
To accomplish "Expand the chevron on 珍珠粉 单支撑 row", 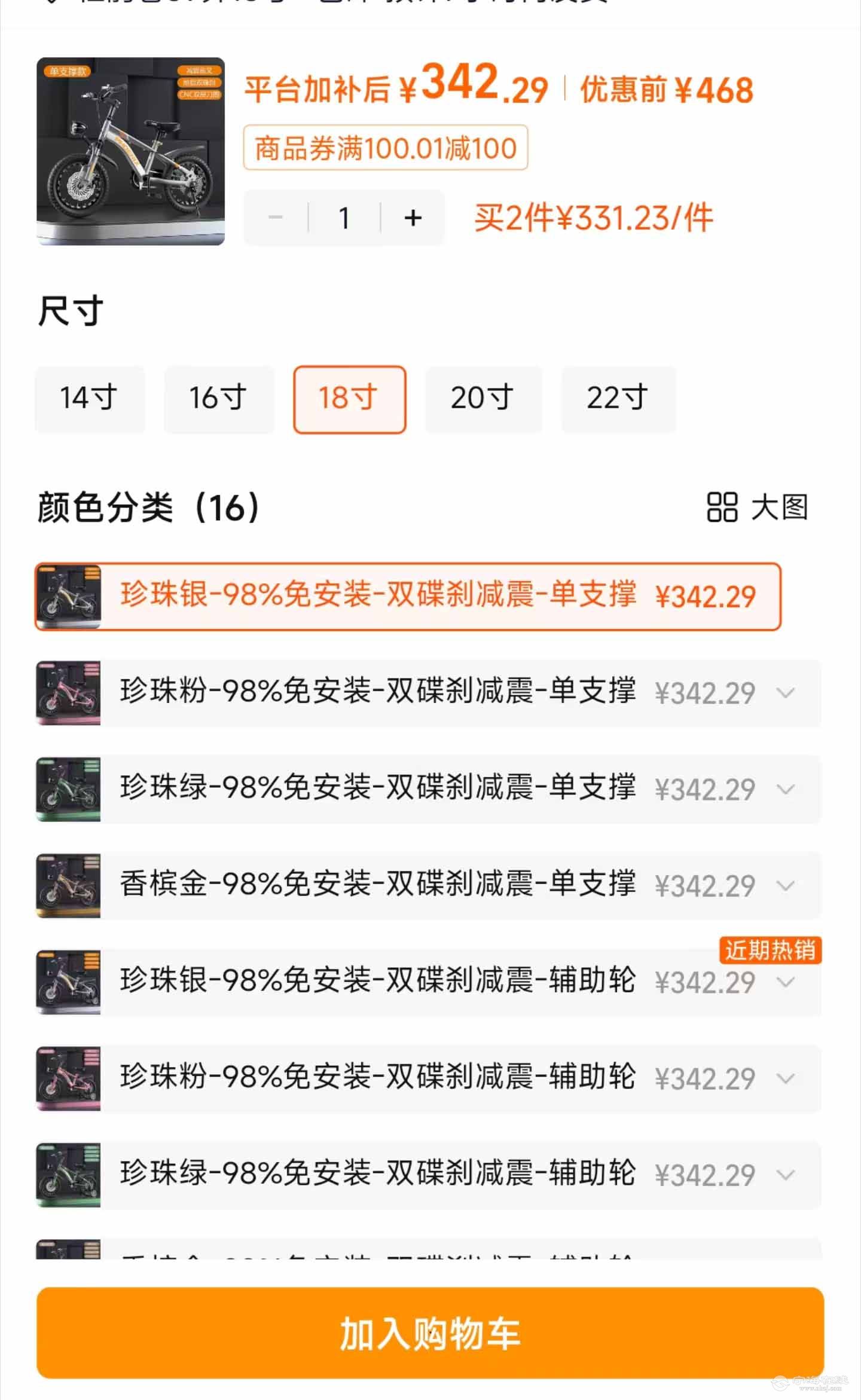I will tap(785, 693).
